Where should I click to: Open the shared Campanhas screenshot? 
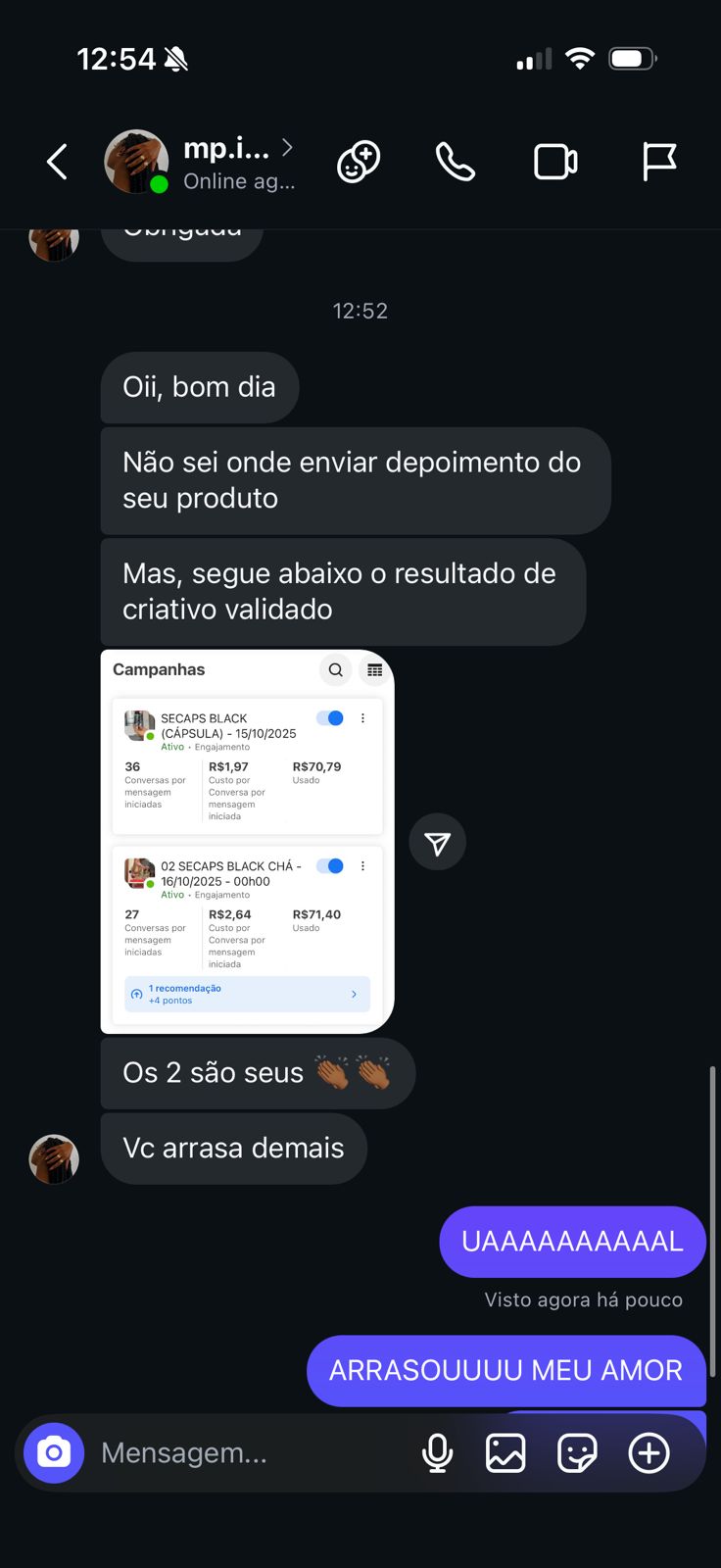(x=247, y=841)
